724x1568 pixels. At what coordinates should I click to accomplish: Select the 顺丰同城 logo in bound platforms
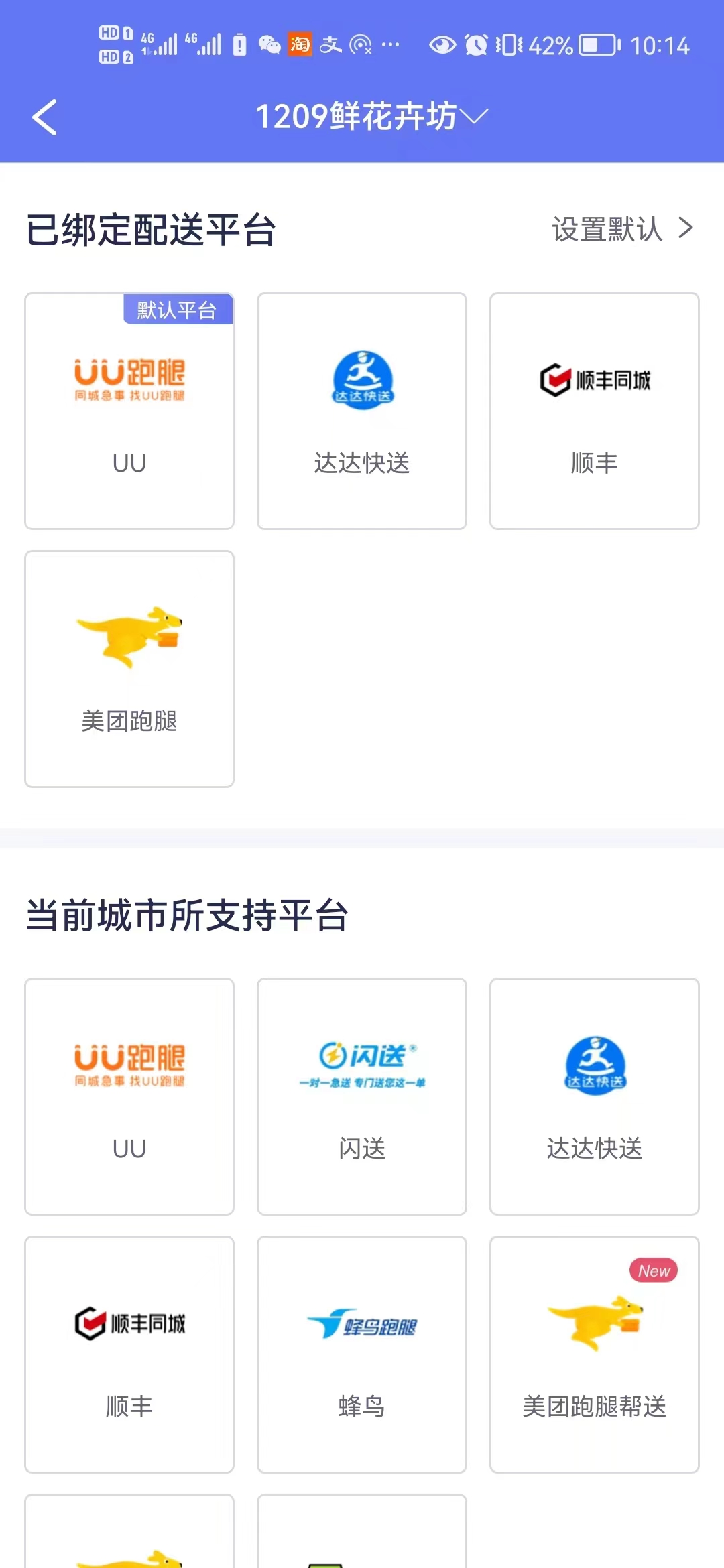[594, 379]
